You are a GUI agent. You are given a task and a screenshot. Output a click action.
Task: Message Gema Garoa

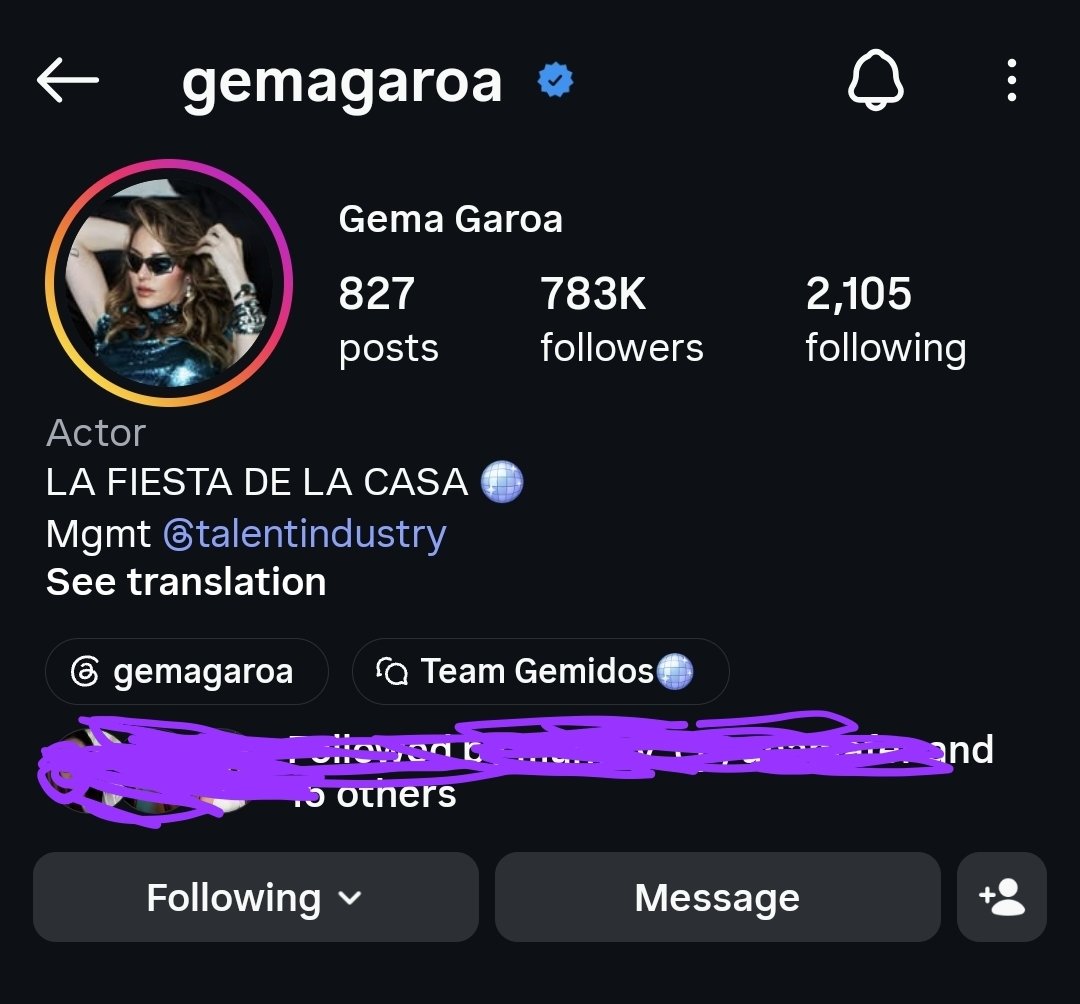tap(718, 897)
